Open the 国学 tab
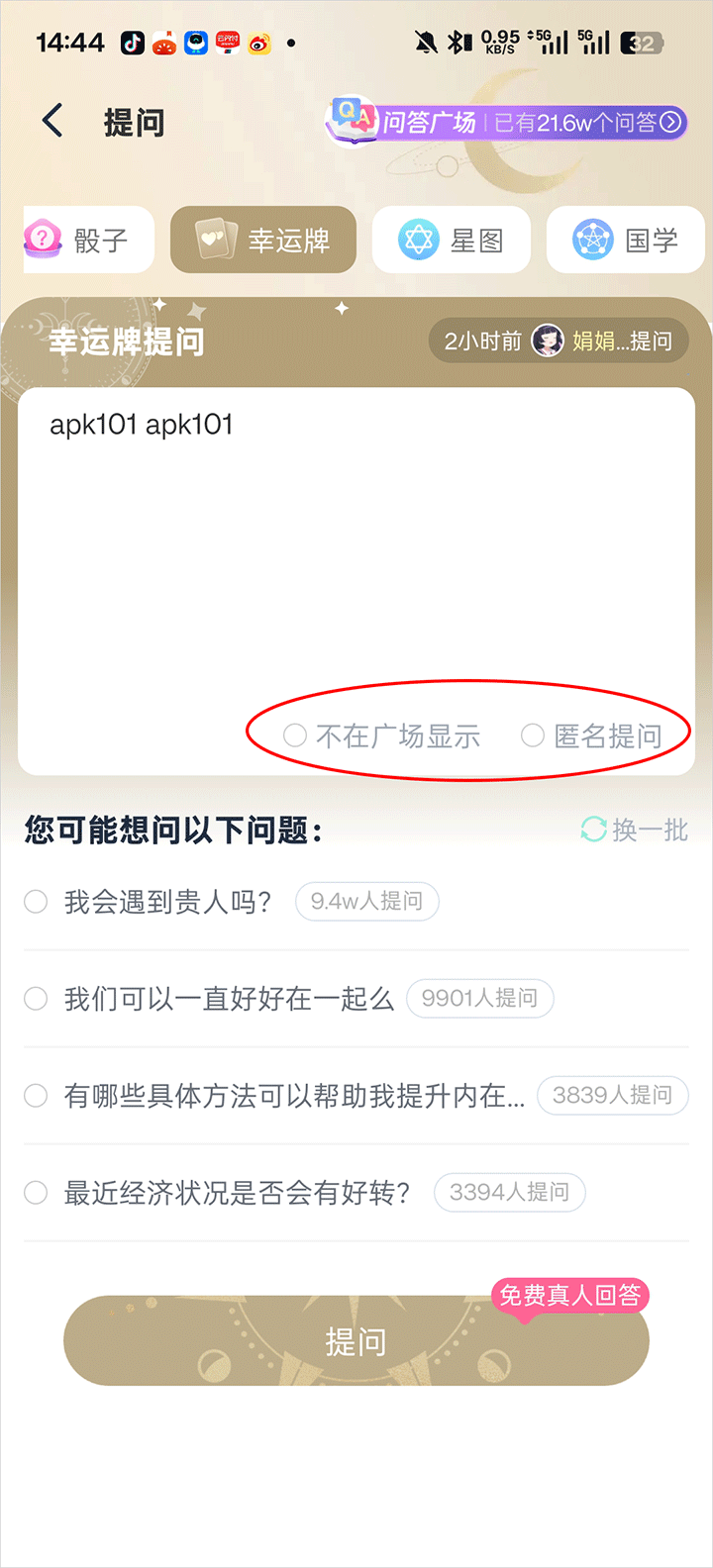This screenshot has height=1568, width=713. pos(626,241)
